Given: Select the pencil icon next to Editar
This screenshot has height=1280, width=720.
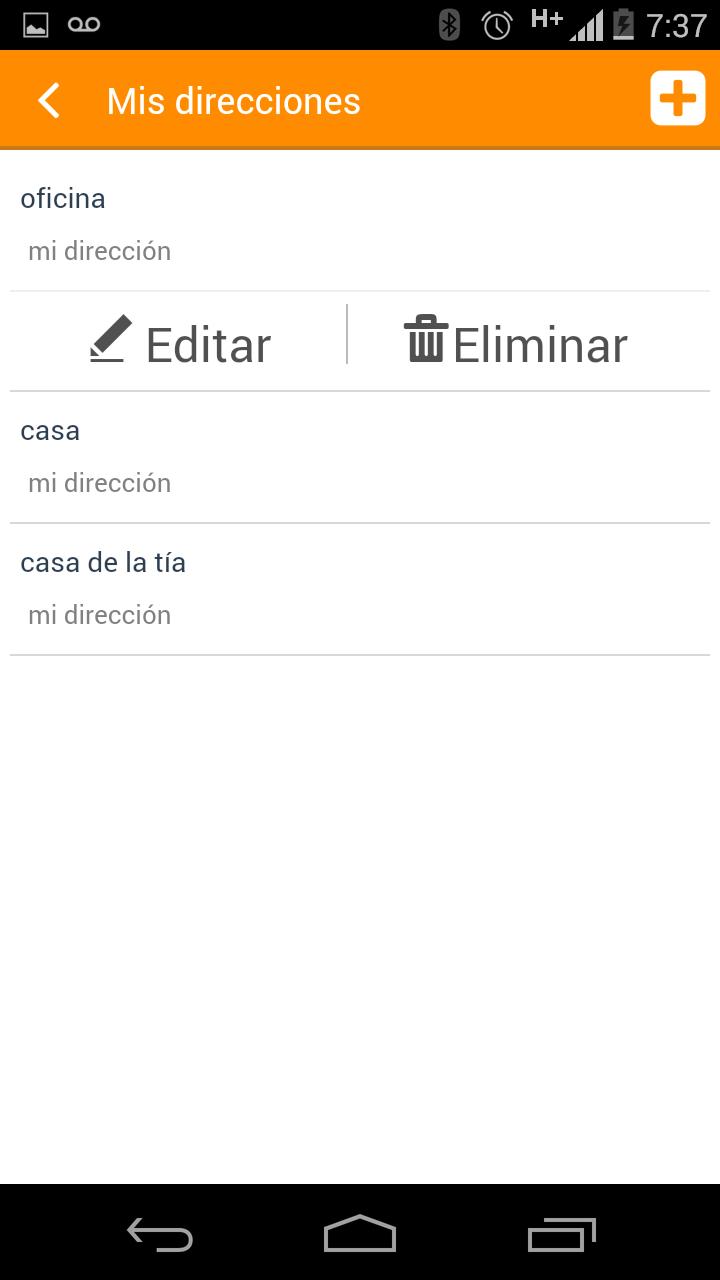Looking at the screenshot, I should 110,340.
